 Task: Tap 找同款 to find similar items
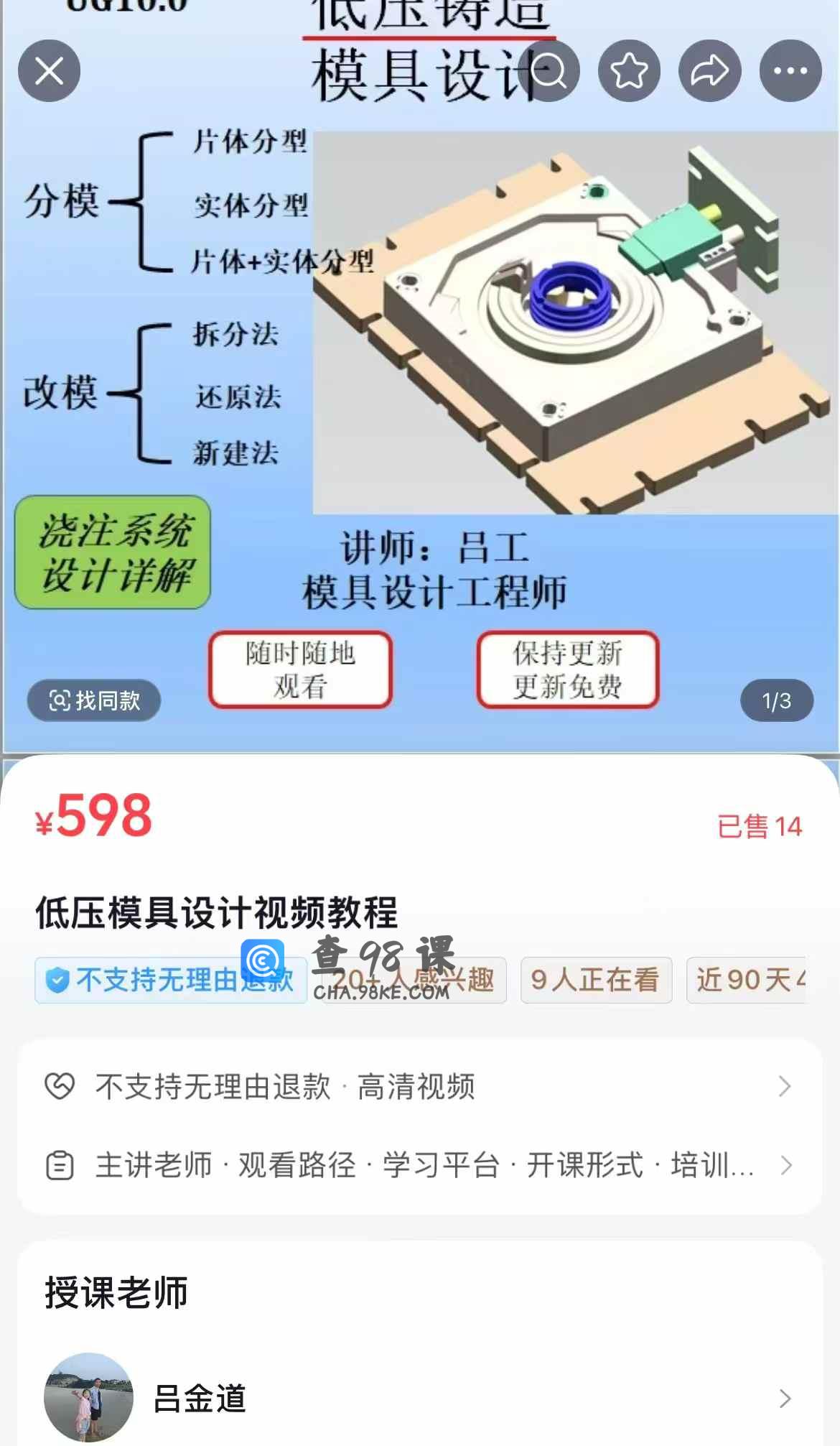click(x=94, y=700)
